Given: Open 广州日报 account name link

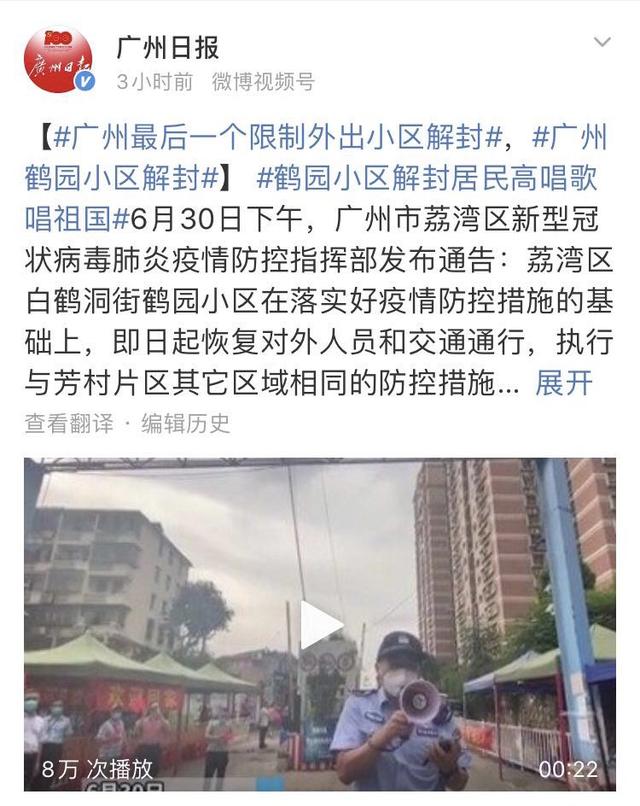Looking at the screenshot, I should pos(168,46).
